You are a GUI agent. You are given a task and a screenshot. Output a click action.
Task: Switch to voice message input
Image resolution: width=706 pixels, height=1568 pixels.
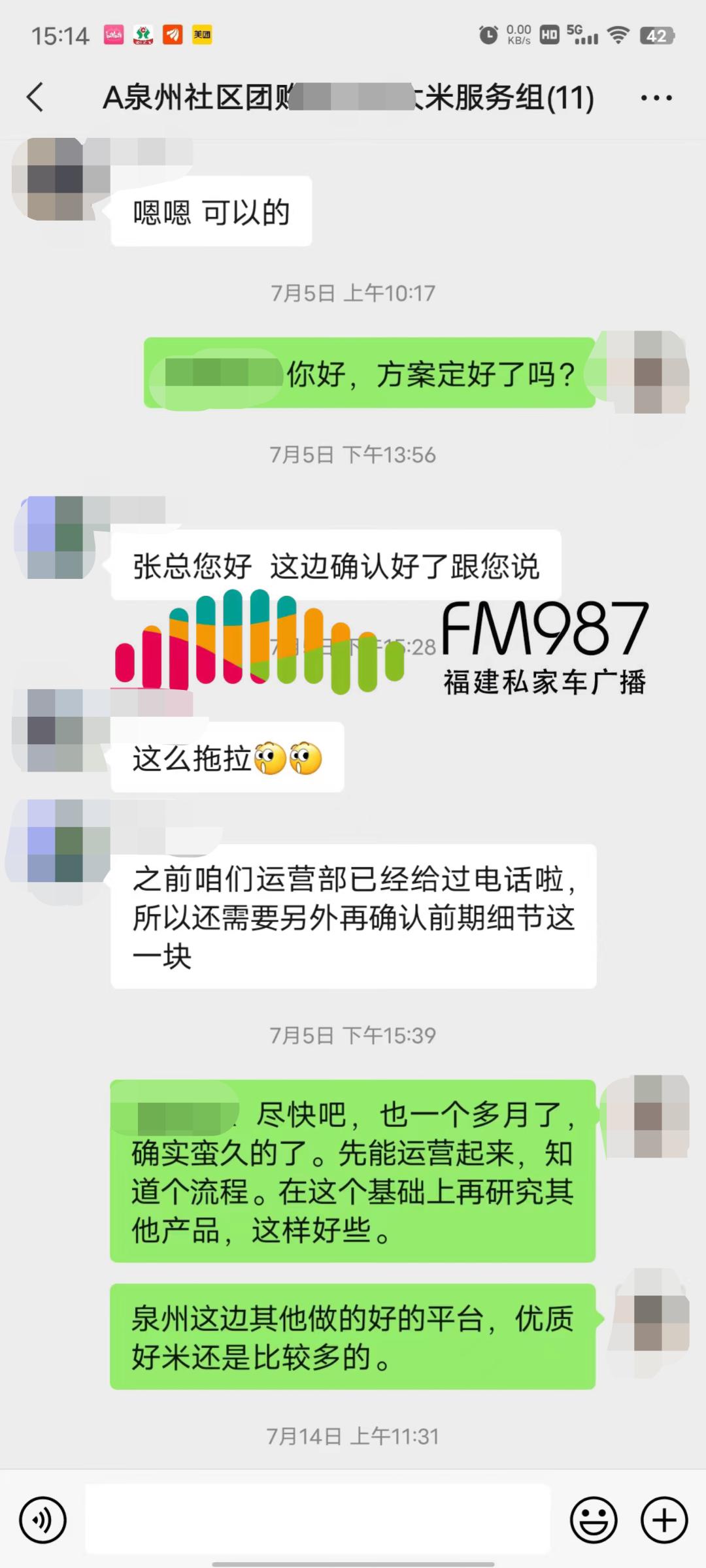coord(43,1520)
